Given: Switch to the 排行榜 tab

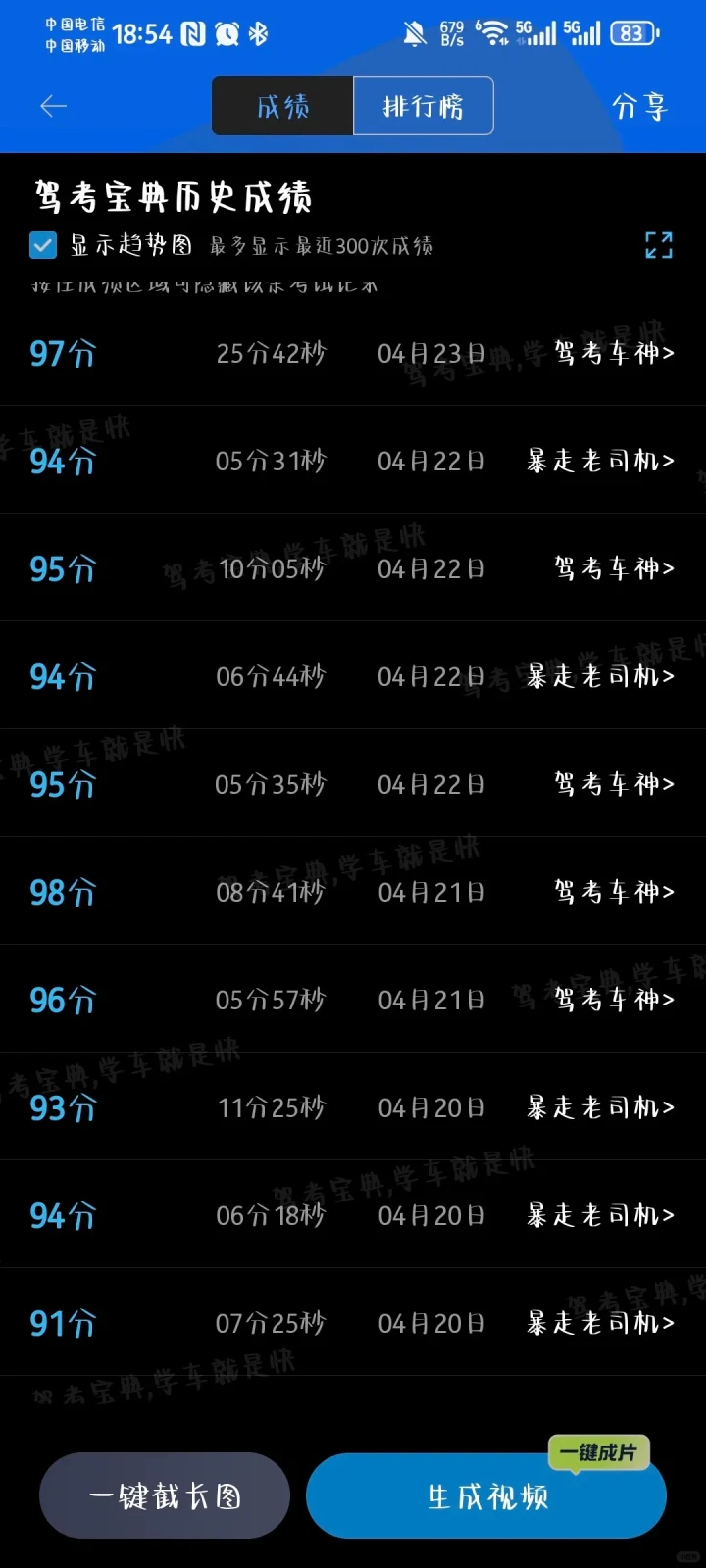Looking at the screenshot, I should point(423,106).
